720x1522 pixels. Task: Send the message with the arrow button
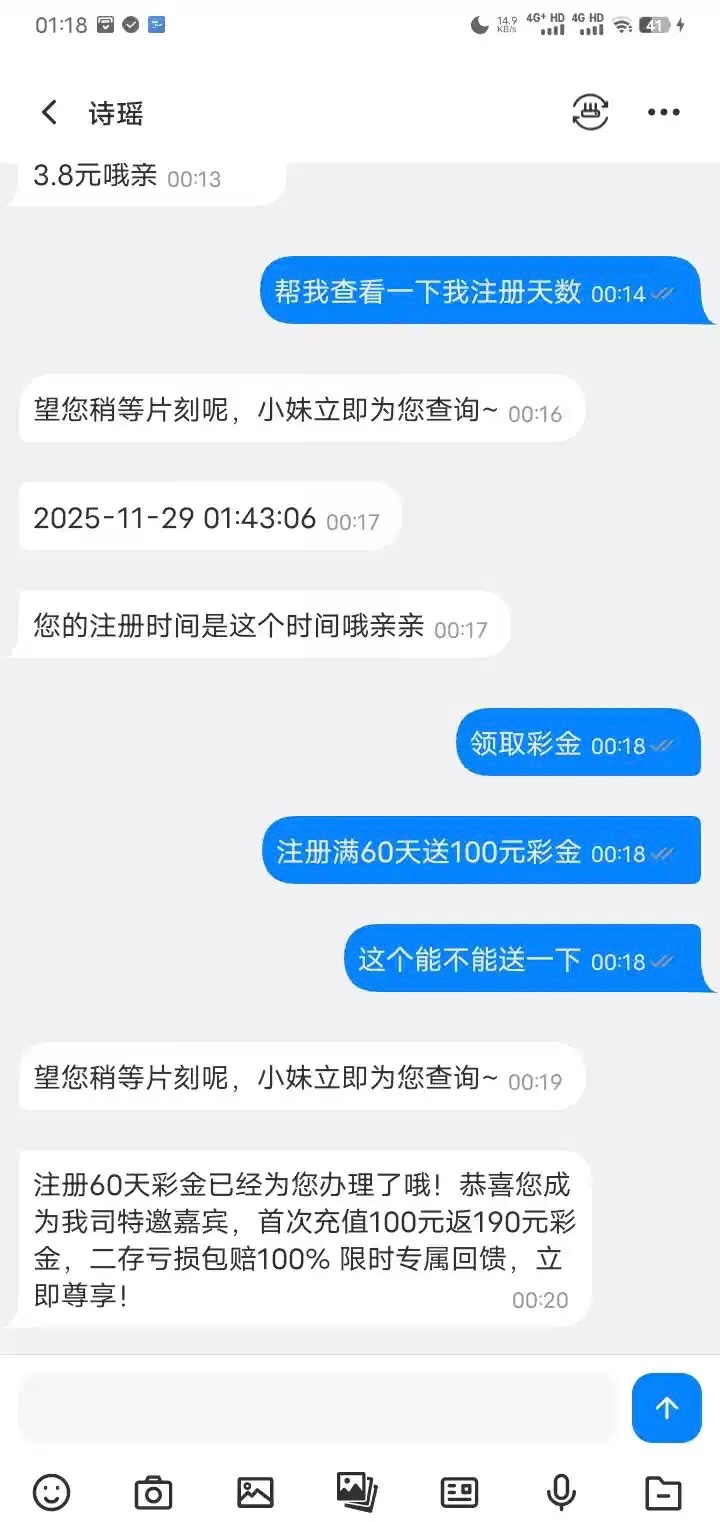[x=666, y=1407]
